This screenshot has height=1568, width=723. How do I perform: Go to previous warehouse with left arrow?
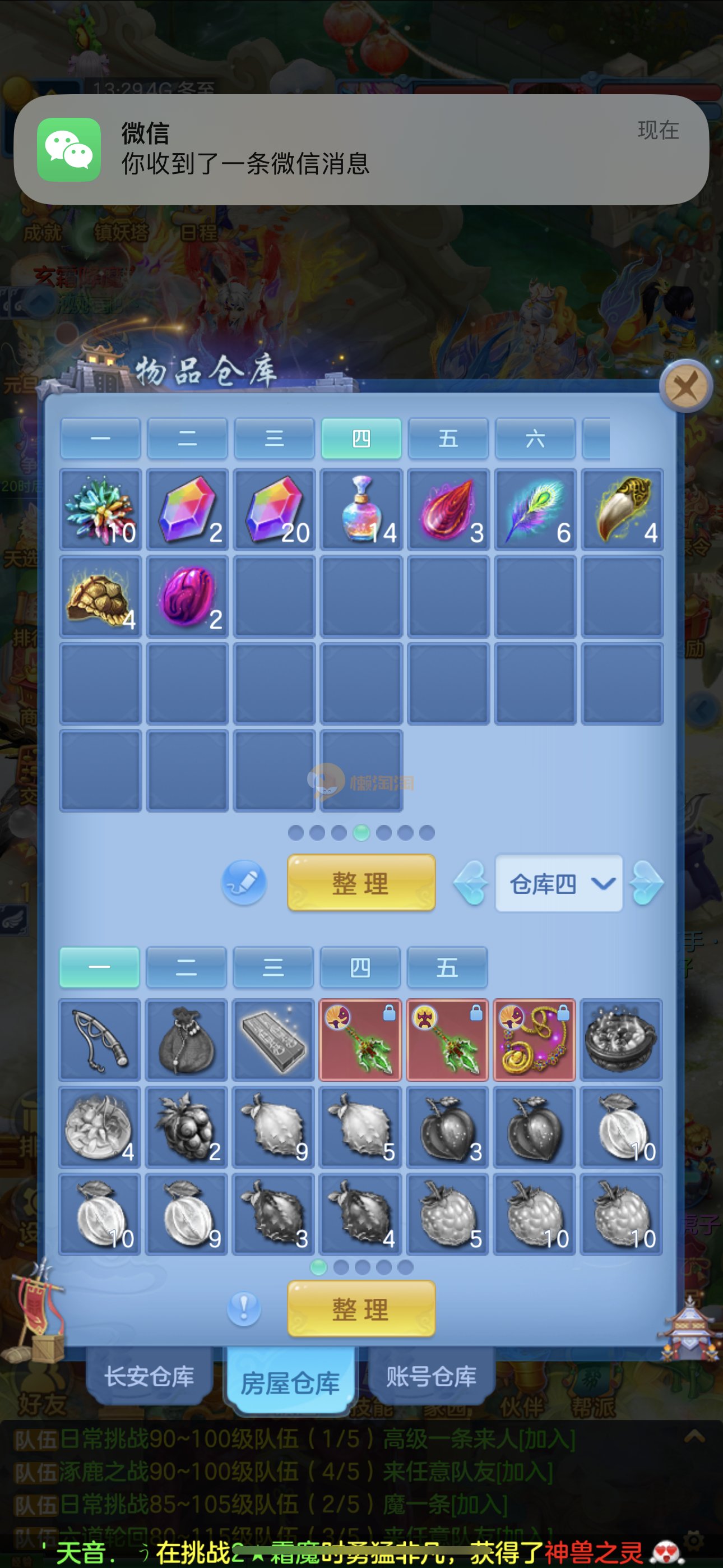coord(471,883)
